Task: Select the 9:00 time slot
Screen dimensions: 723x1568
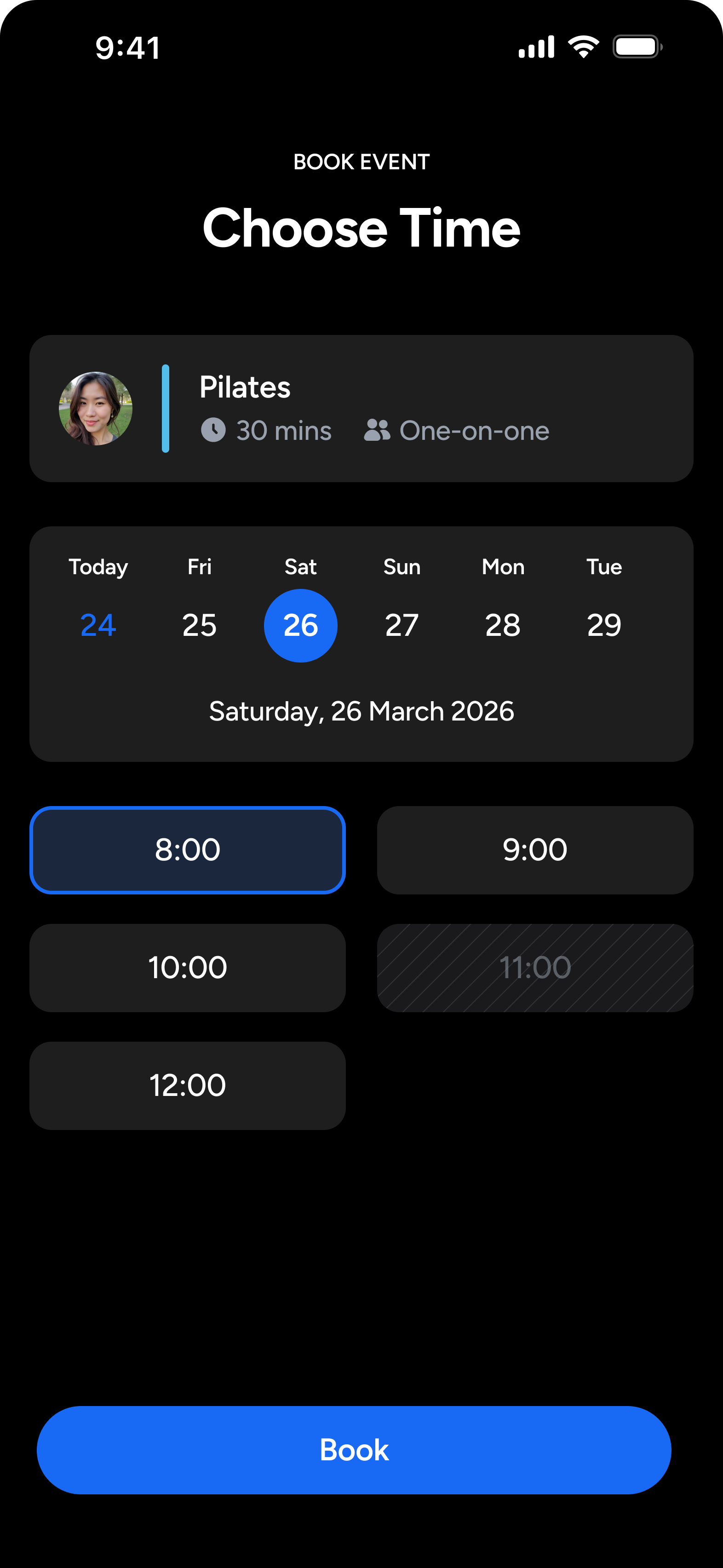Action: coord(535,850)
